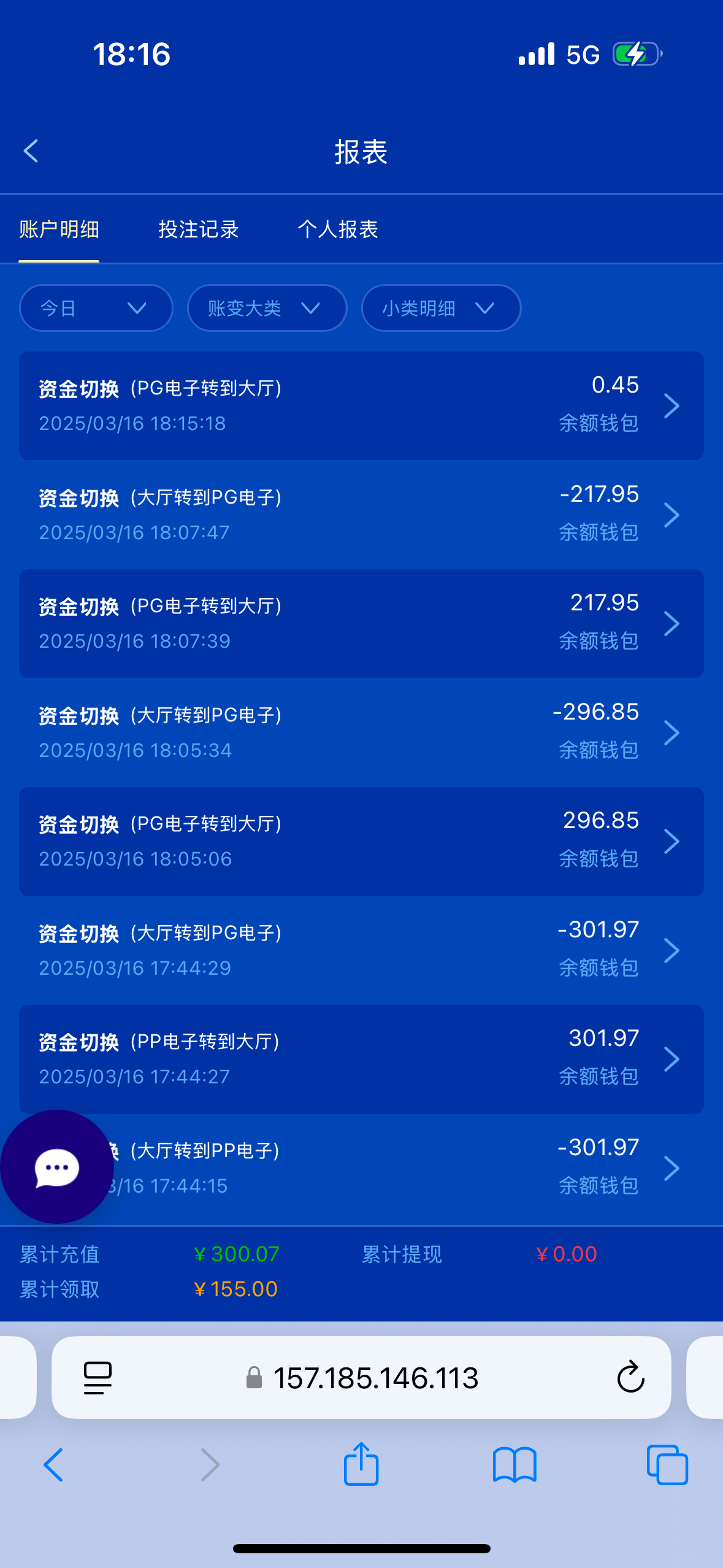Open the 0.45 transfer record at 18:15:18
This screenshot has width=723, height=1568.
click(x=361, y=405)
